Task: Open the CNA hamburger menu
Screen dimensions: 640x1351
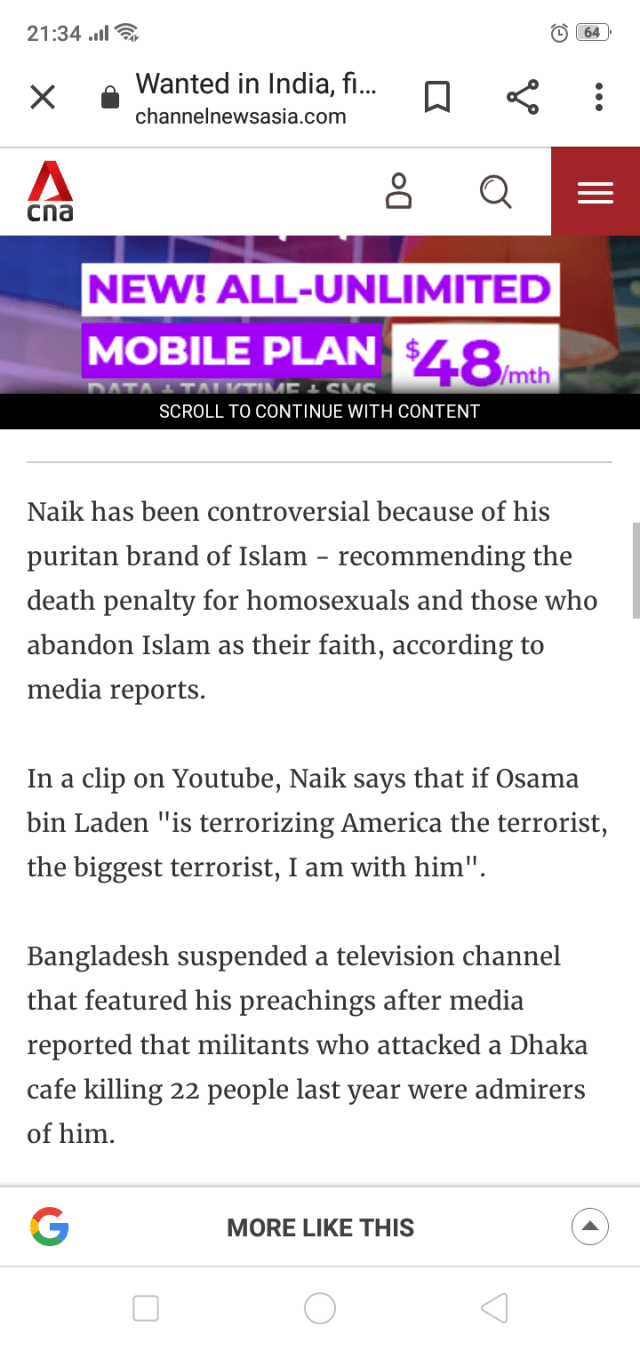Action: pos(595,193)
